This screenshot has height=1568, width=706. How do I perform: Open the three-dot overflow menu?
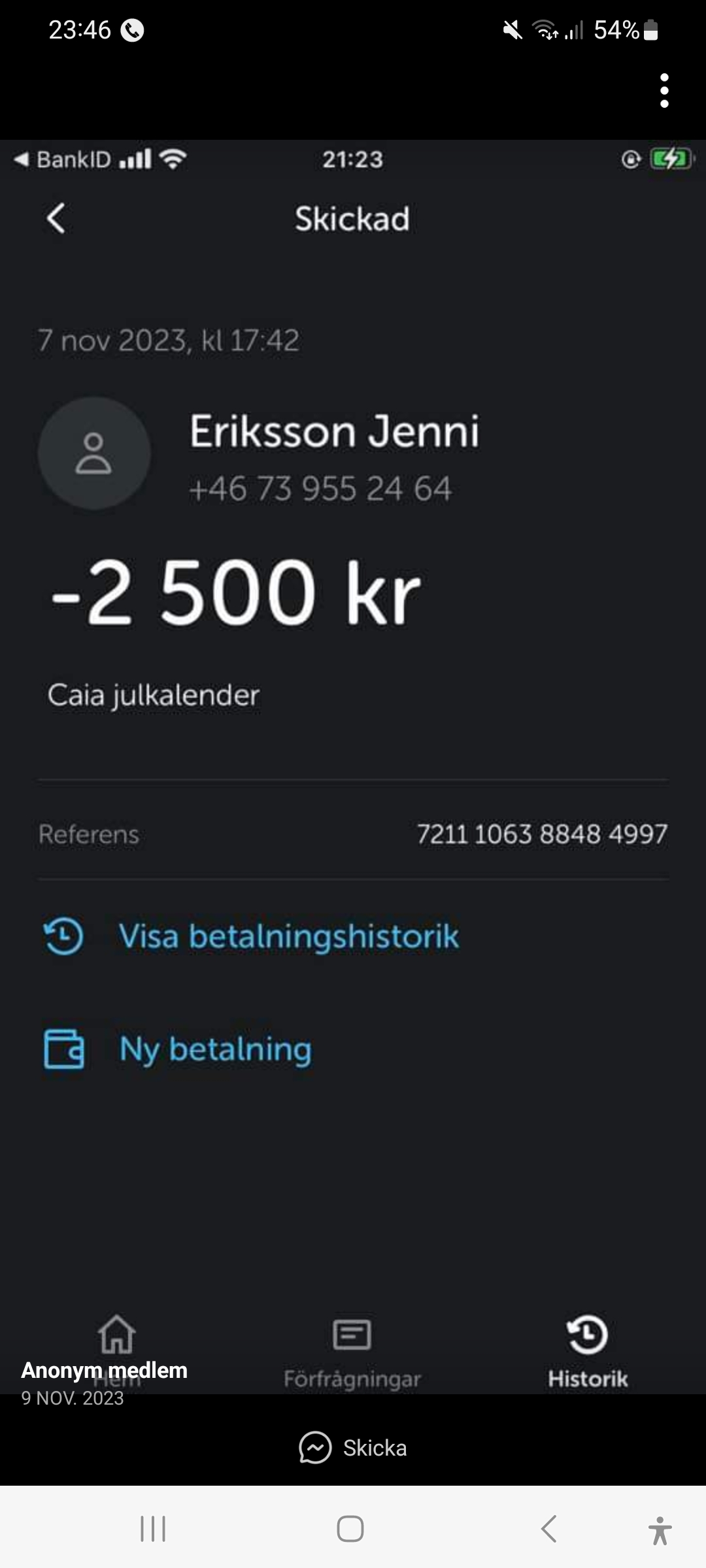tap(664, 91)
